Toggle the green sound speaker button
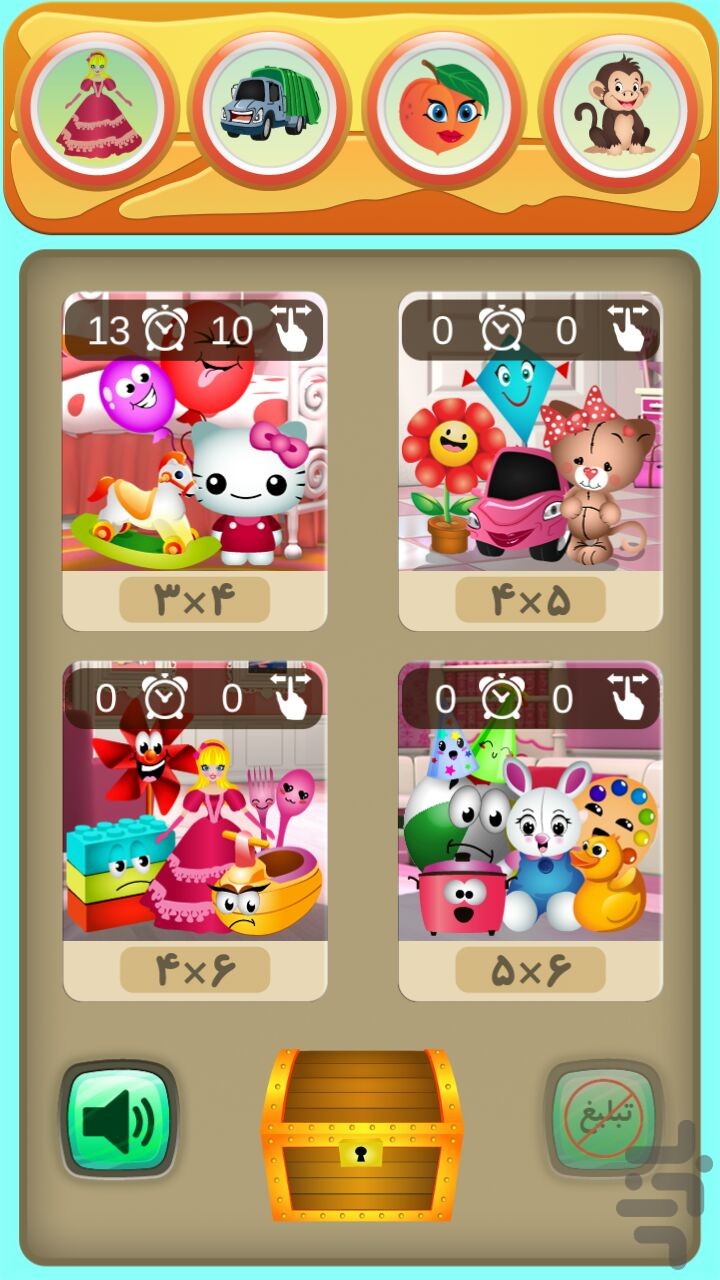 pos(118,1119)
